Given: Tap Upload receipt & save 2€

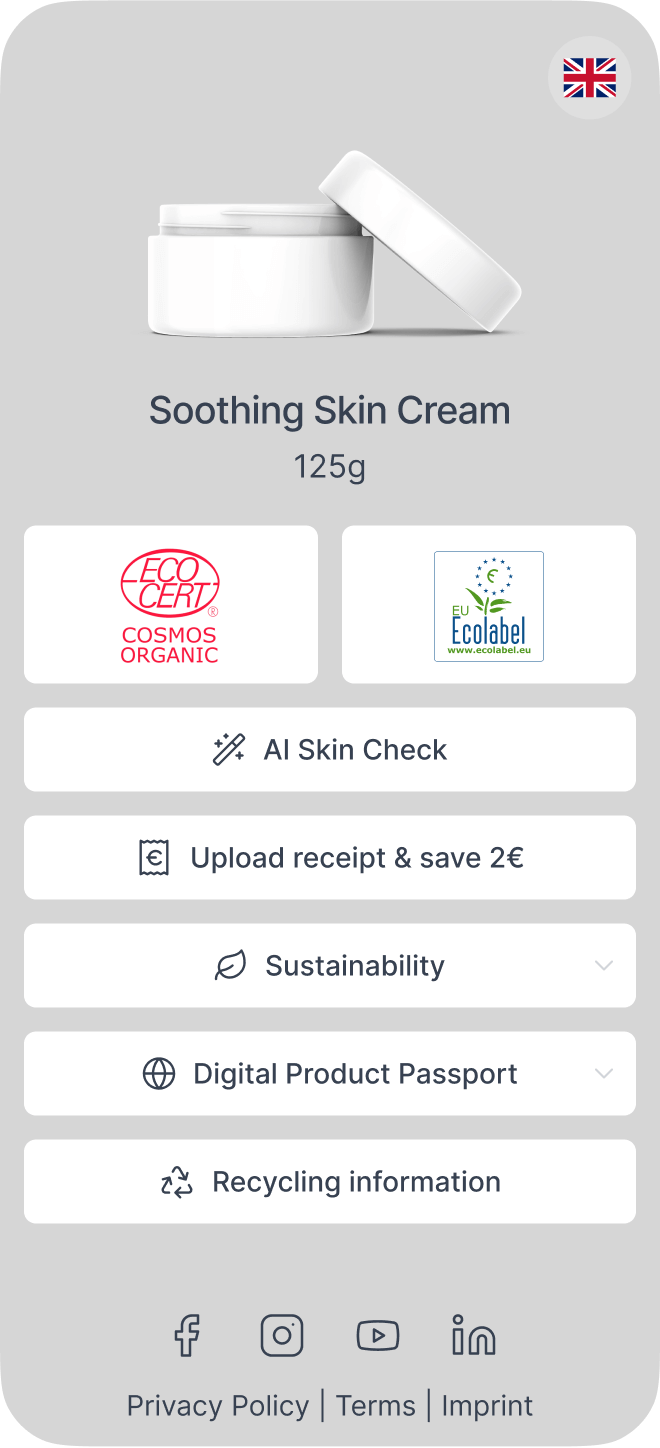Looking at the screenshot, I should 330,858.
